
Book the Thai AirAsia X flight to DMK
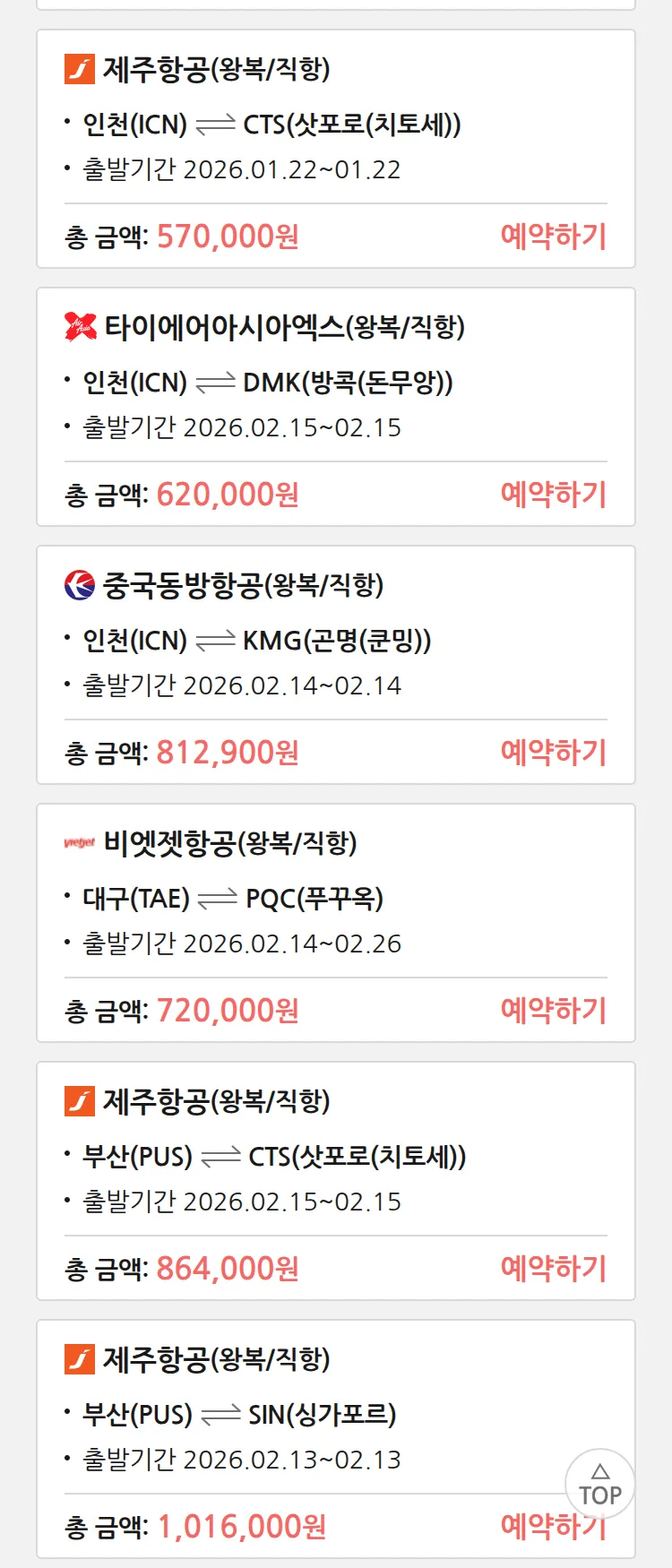click(x=553, y=495)
